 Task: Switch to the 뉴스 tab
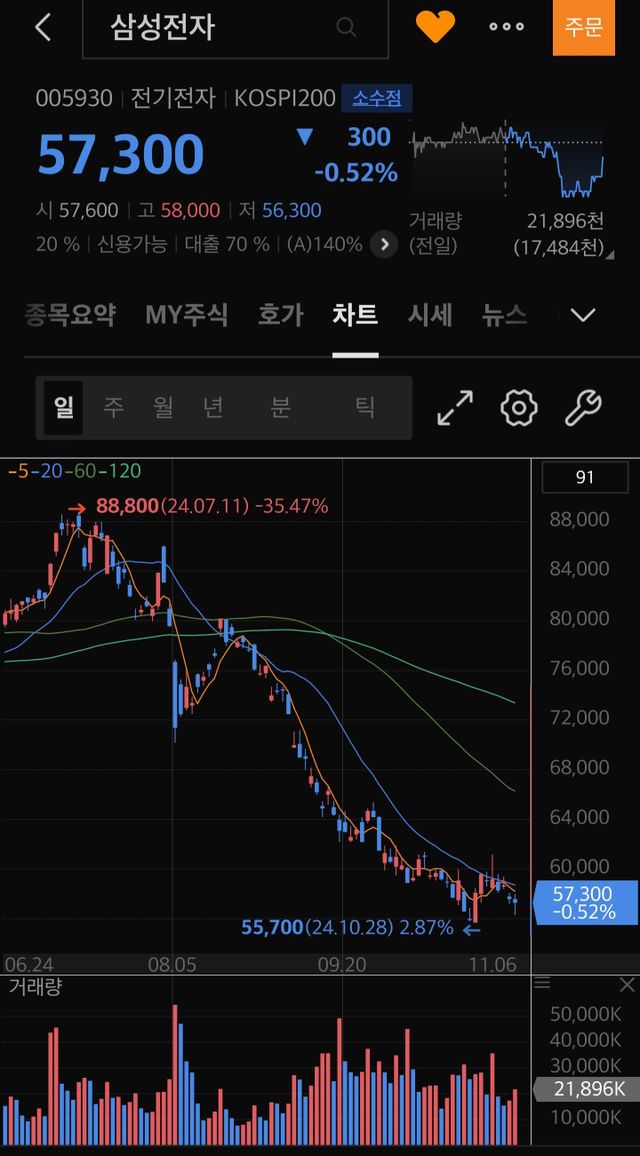[x=504, y=315]
